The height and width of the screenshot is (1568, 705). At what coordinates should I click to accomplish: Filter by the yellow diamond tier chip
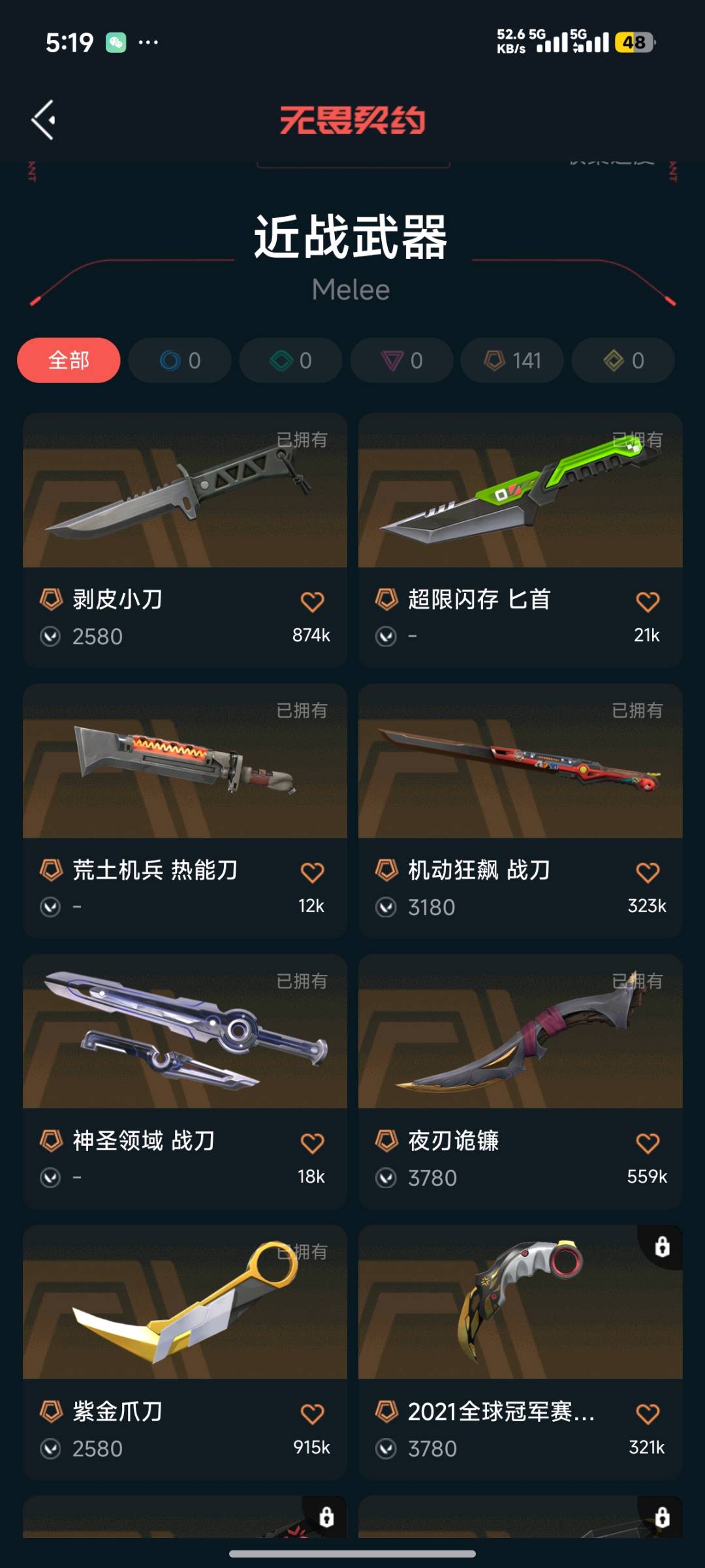click(x=623, y=360)
